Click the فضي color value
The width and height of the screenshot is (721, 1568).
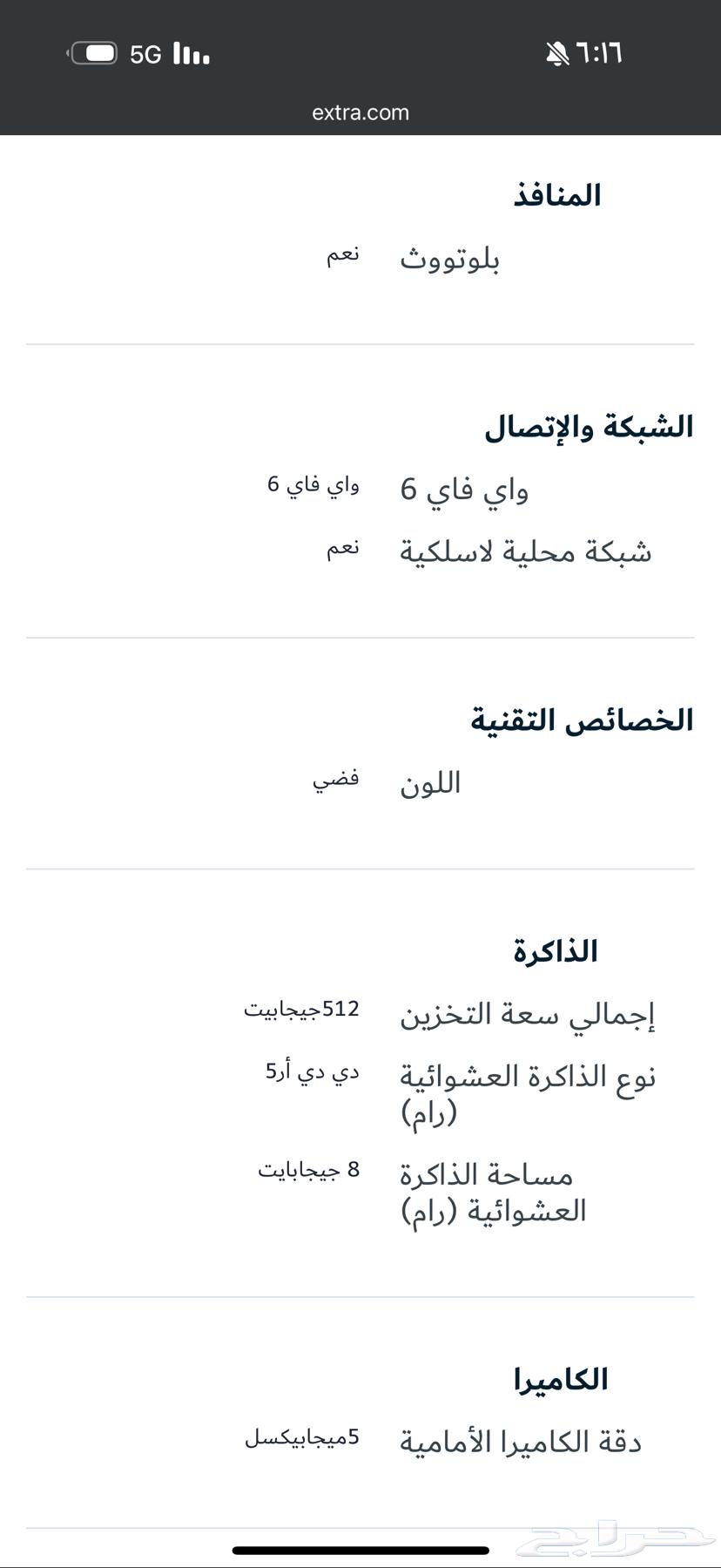click(338, 780)
